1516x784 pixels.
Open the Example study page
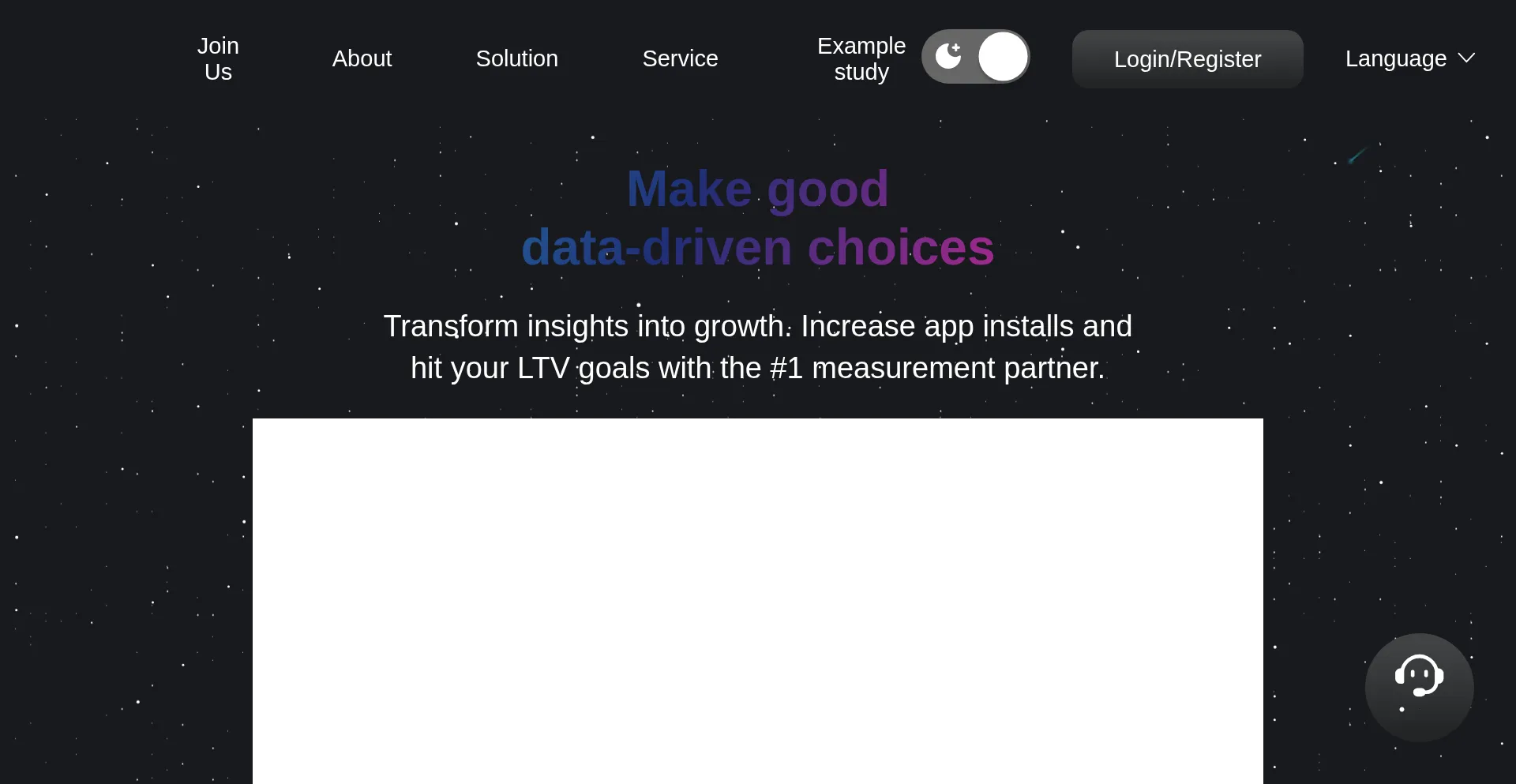pyautogui.click(x=861, y=58)
